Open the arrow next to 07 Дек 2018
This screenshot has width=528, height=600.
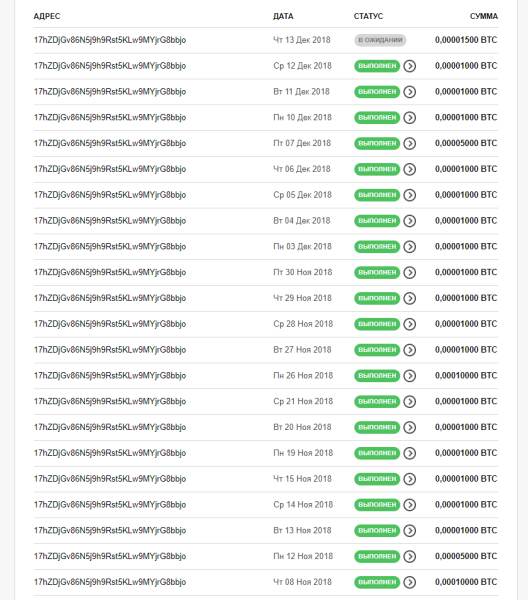pyautogui.click(x=410, y=143)
